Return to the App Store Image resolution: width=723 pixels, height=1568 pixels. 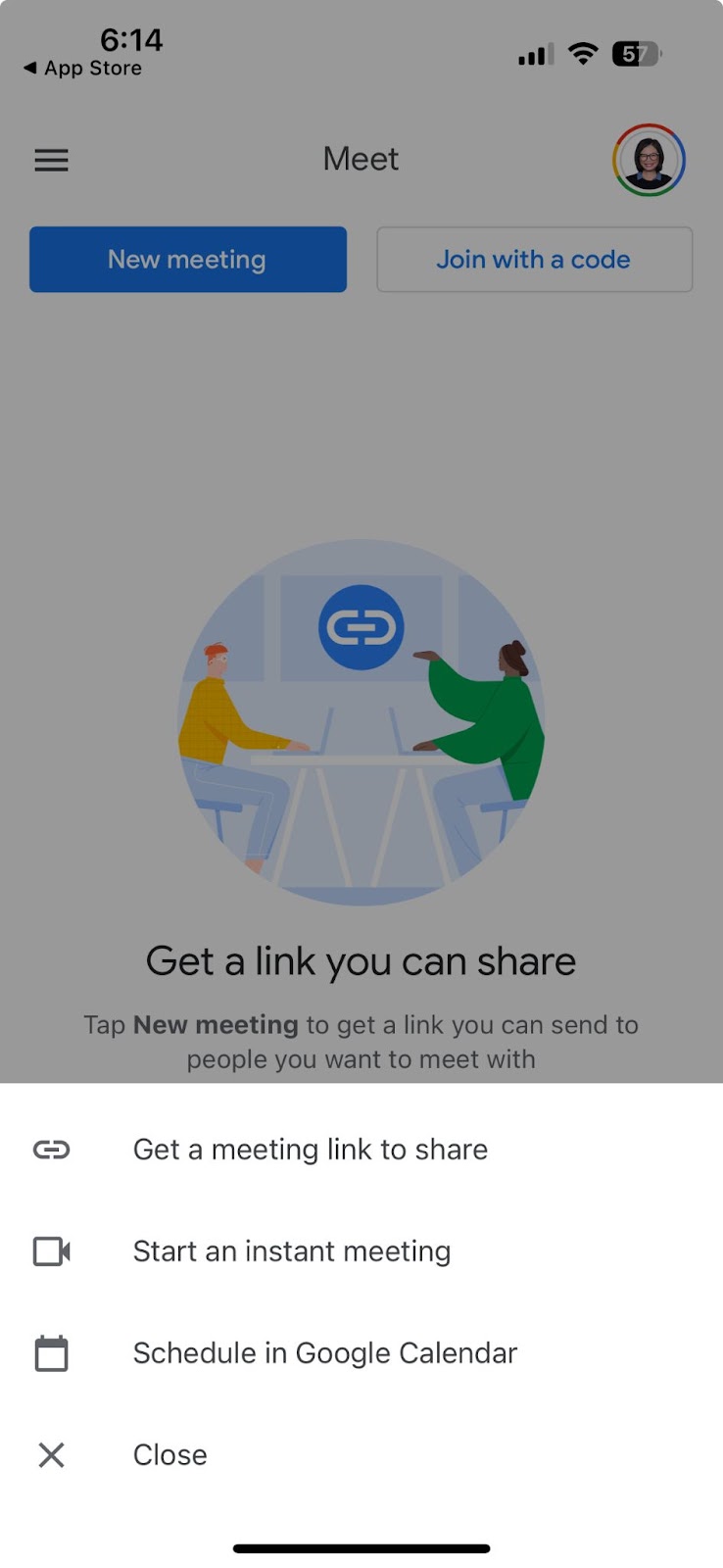tap(82, 69)
